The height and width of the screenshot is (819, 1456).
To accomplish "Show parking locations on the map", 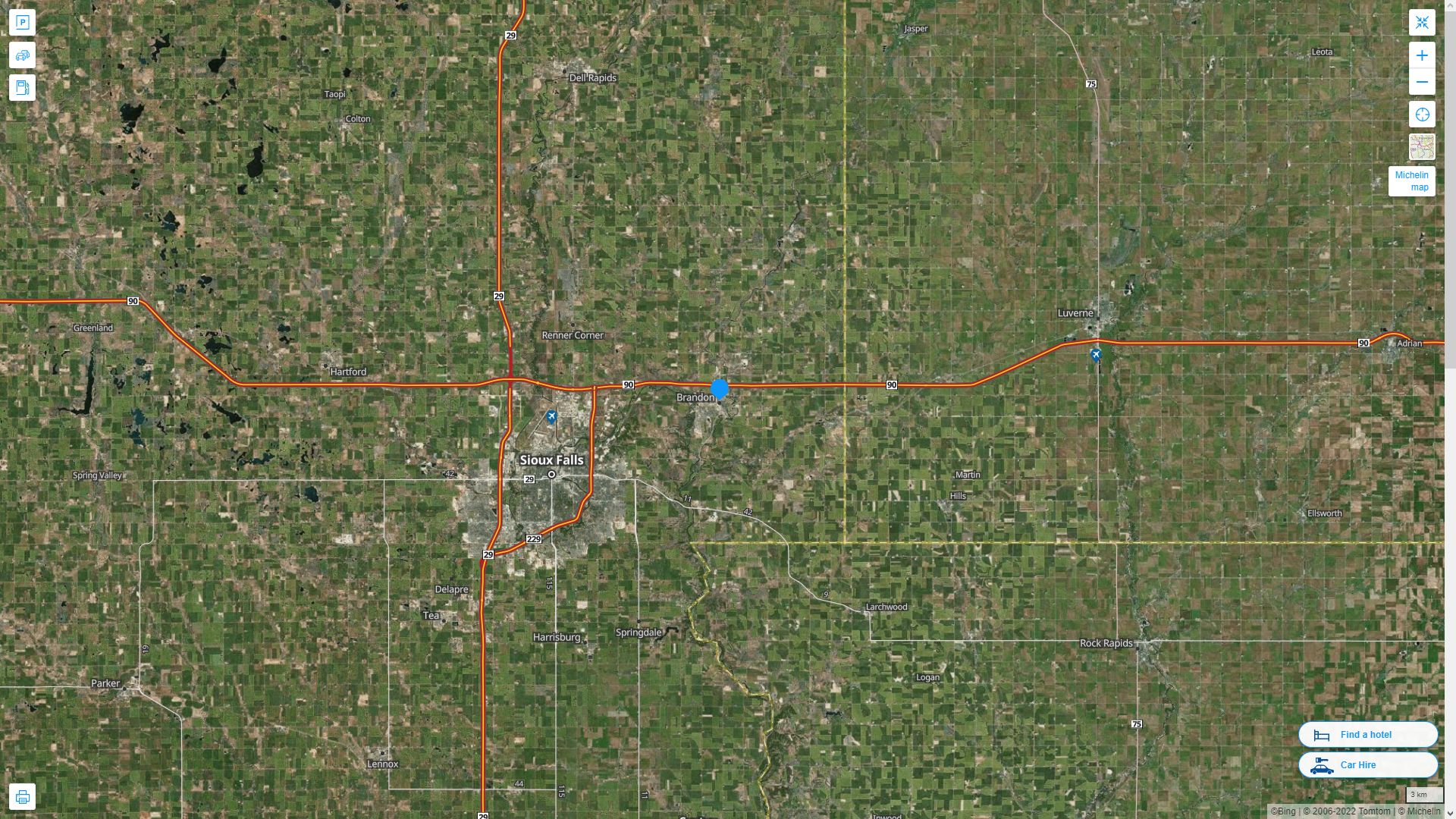I will (x=22, y=22).
